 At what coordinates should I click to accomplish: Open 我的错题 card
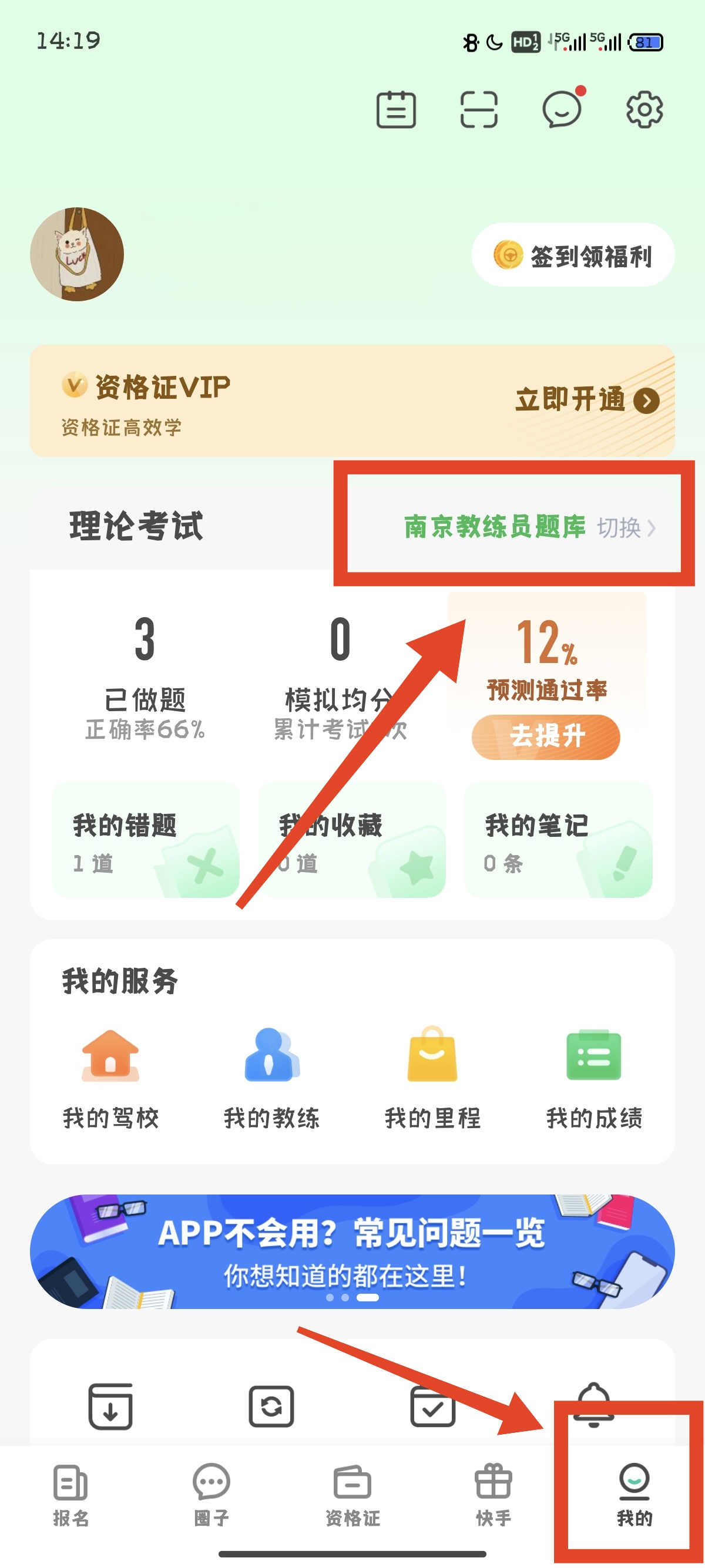(x=146, y=840)
